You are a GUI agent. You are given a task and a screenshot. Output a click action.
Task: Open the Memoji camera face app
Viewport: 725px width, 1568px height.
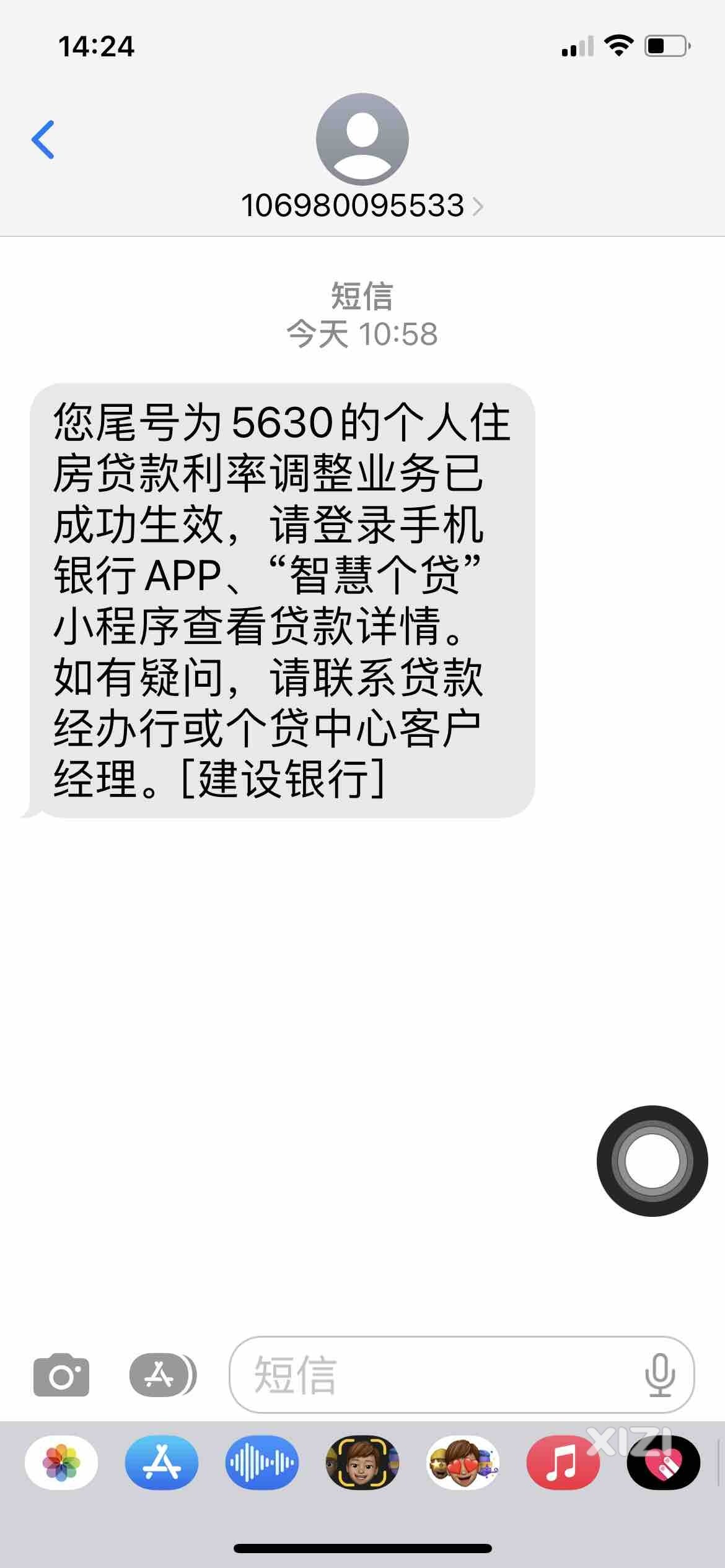tap(362, 1463)
